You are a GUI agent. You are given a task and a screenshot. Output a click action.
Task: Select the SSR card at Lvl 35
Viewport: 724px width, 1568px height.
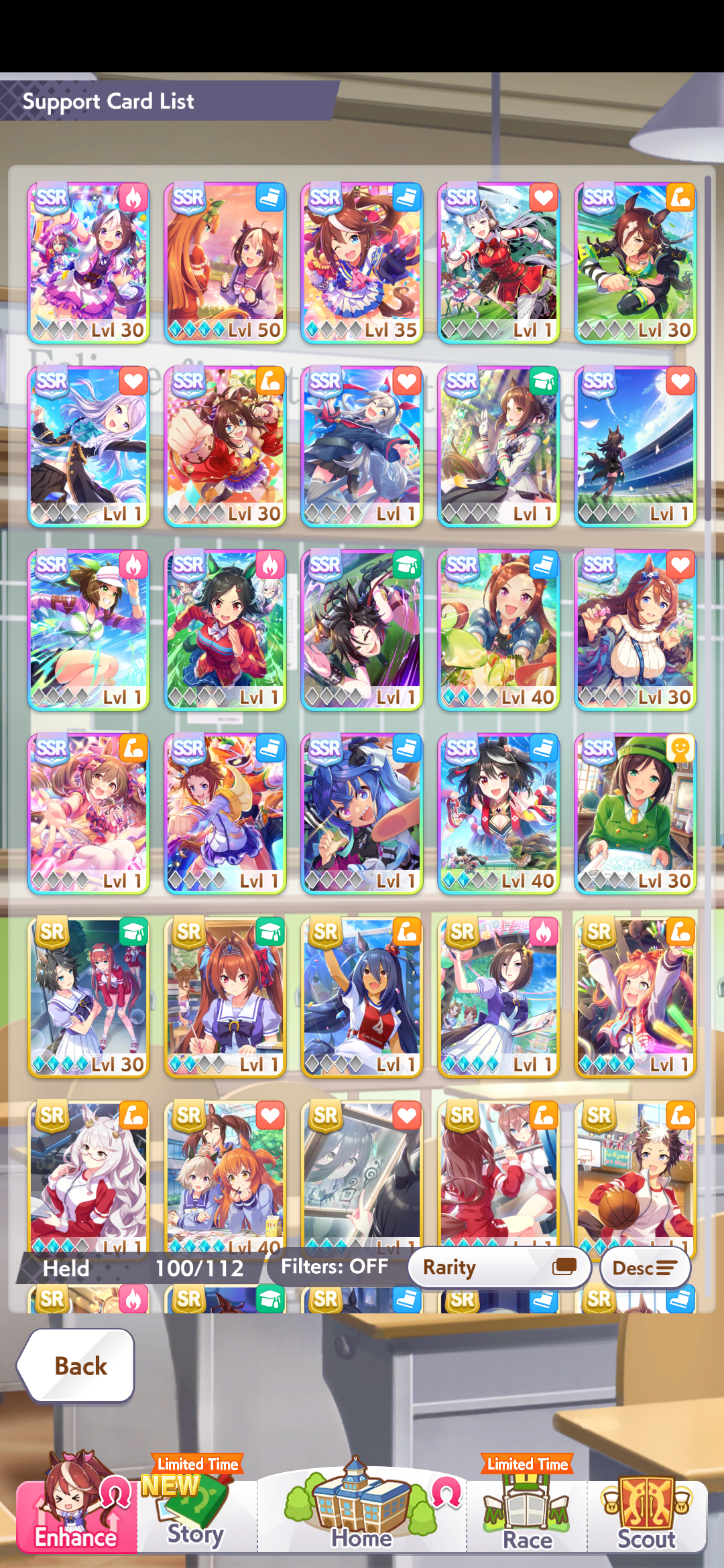(362, 263)
